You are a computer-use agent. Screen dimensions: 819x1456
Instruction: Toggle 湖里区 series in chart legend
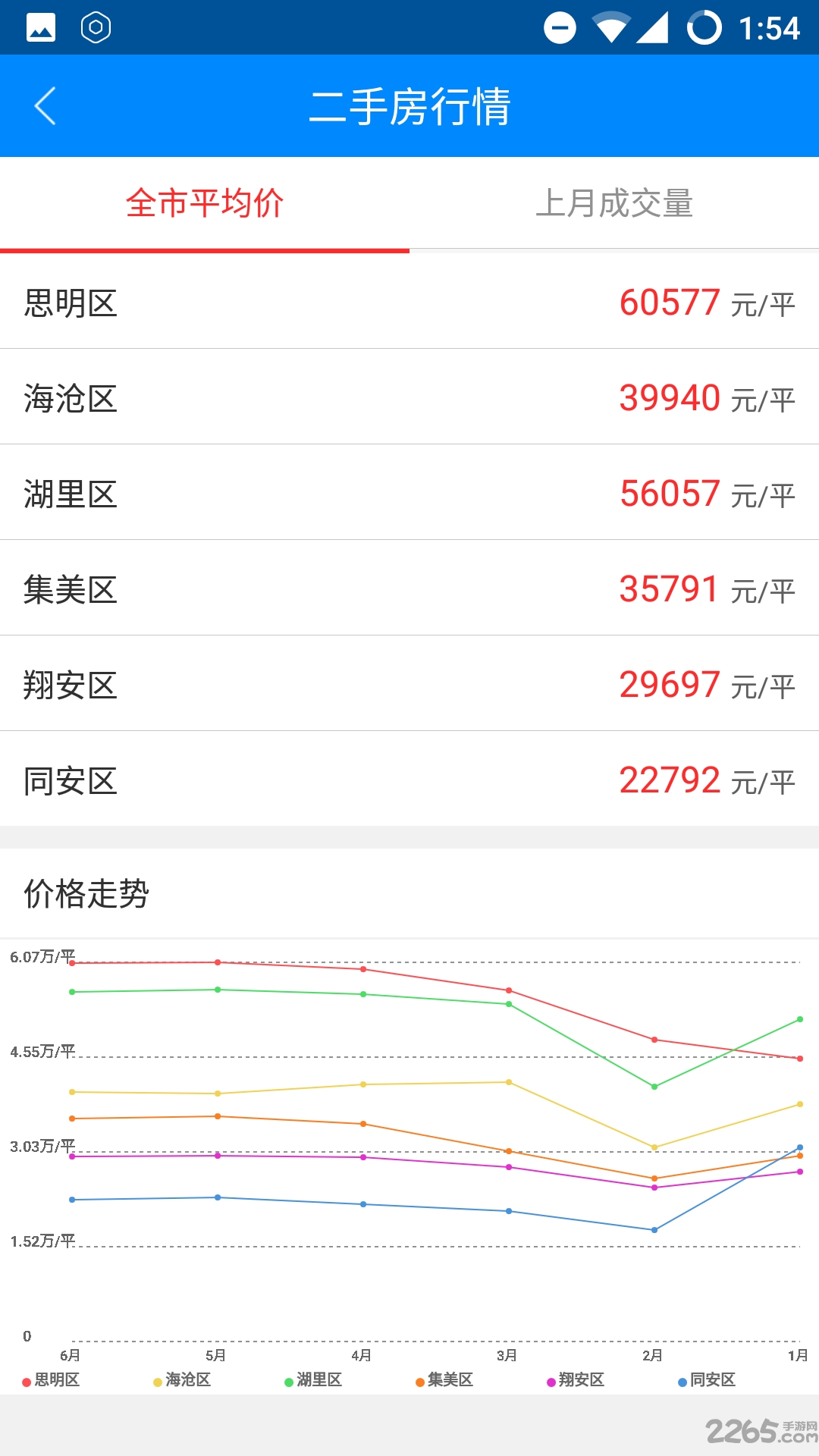(x=313, y=1379)
